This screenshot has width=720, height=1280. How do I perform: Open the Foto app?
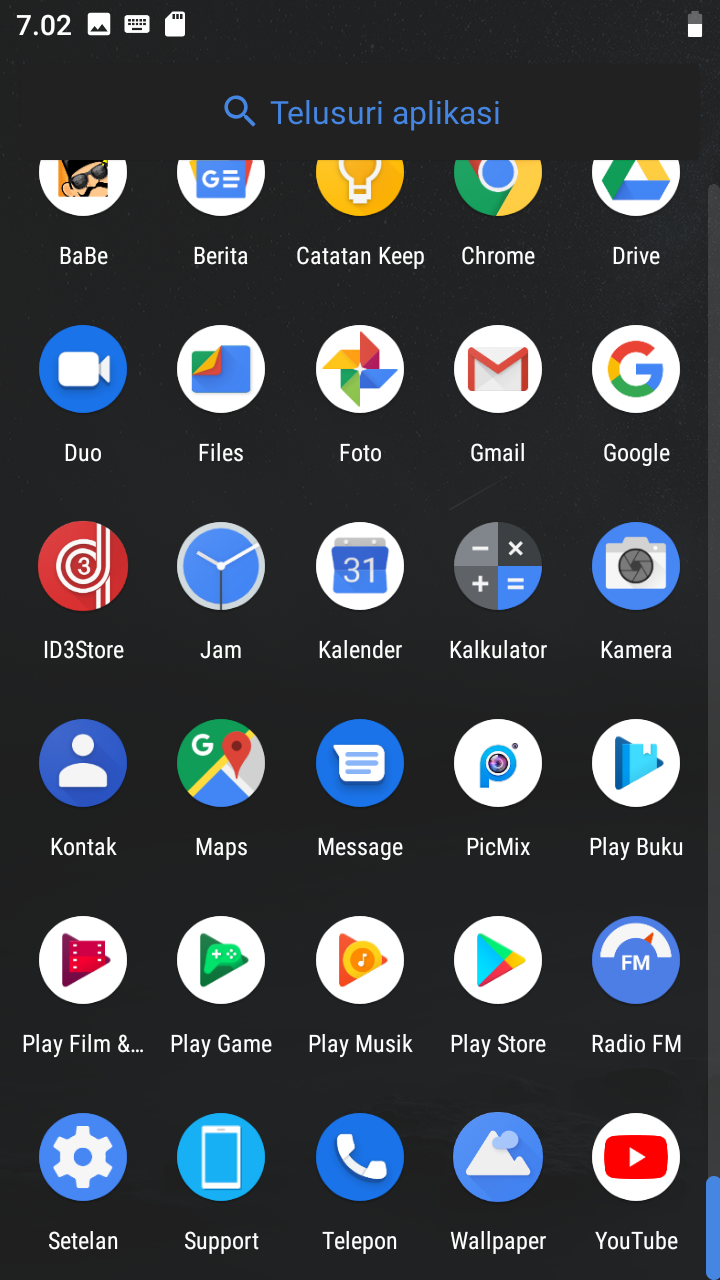pyautogui.click(x=360, y=369)
